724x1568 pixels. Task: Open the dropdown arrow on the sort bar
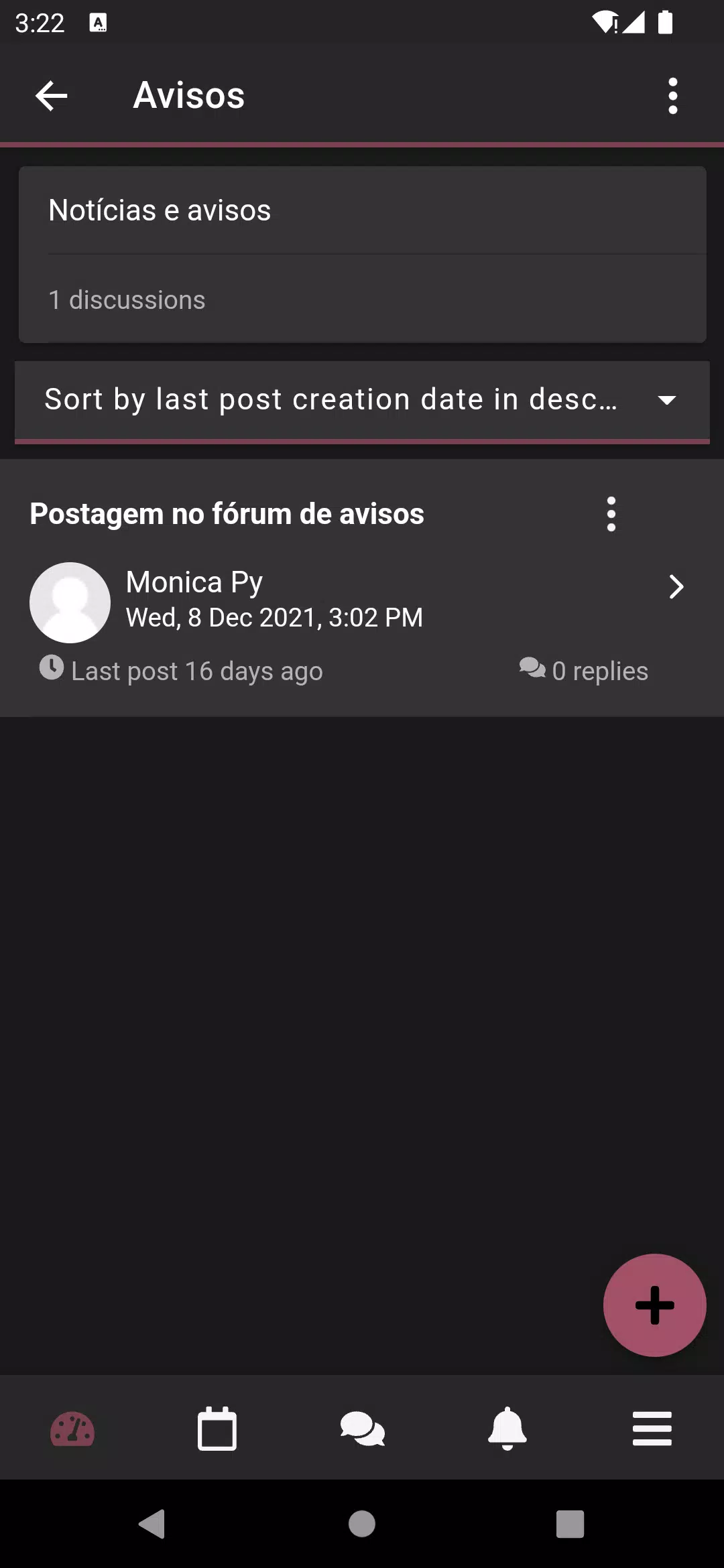(667, 400)
